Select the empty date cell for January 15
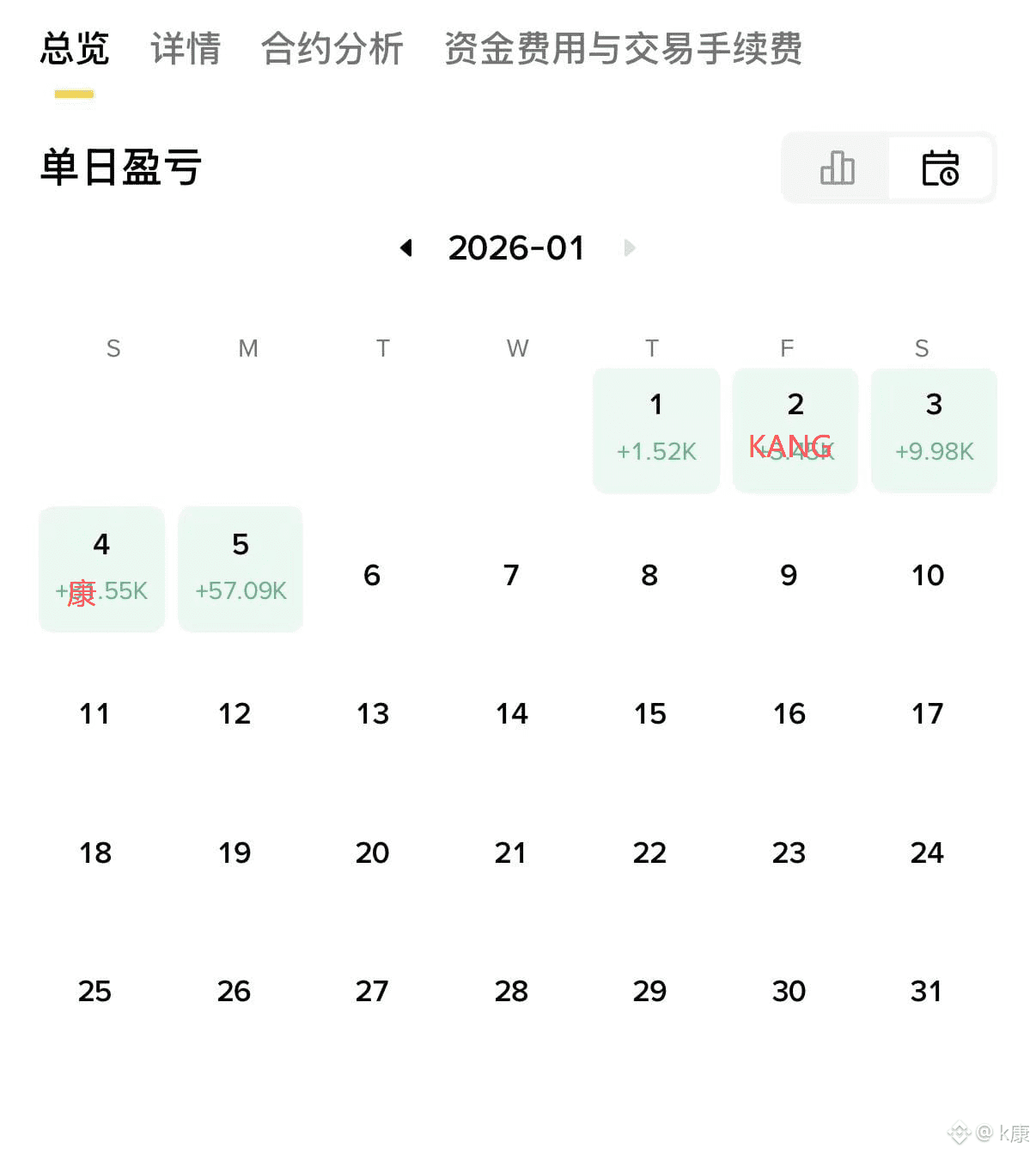 point(649,713)
